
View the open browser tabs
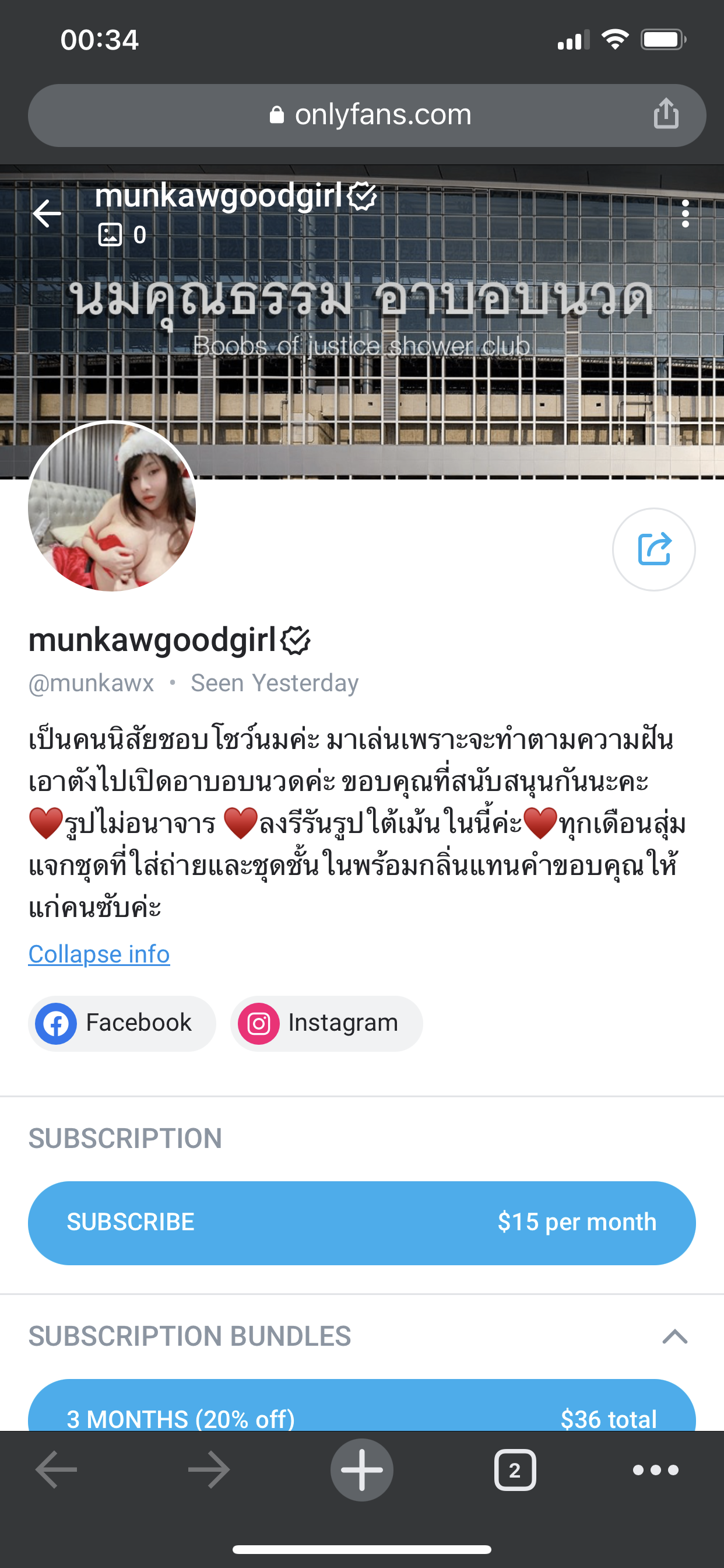click(x=515, y=1470)
